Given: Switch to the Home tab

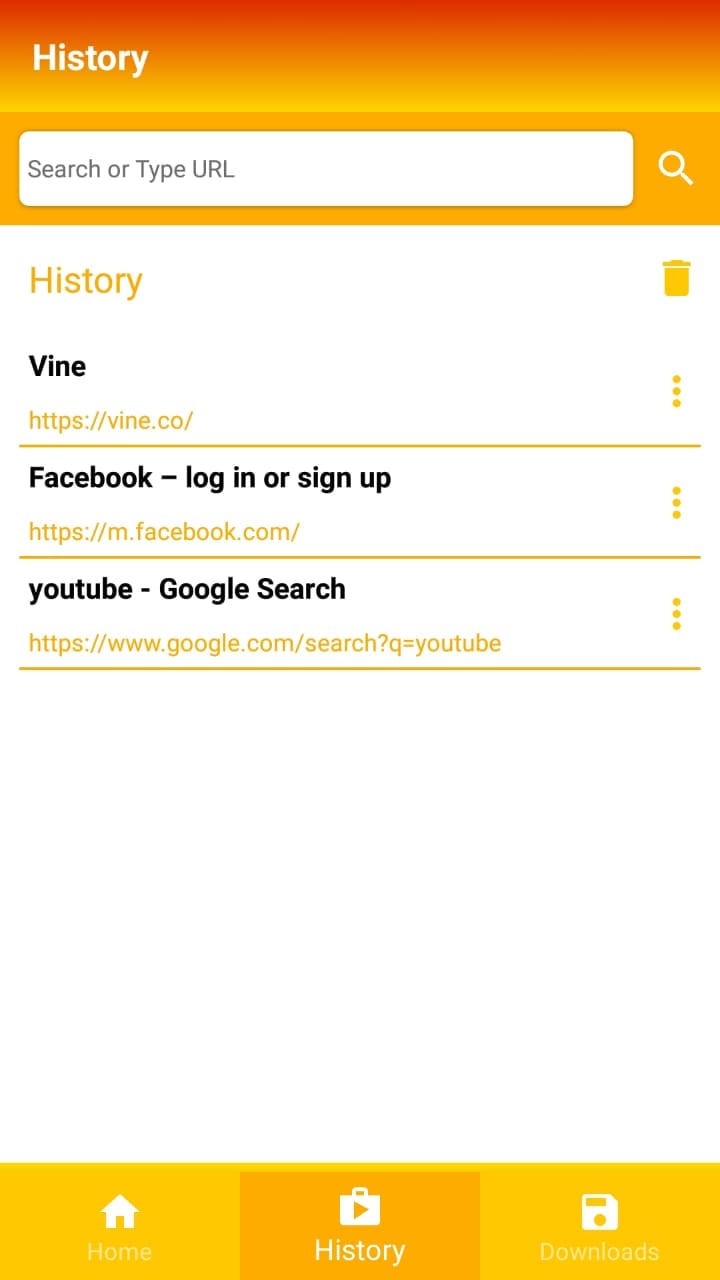Looking at the screenshot, I should click(x=119, y=1226).
